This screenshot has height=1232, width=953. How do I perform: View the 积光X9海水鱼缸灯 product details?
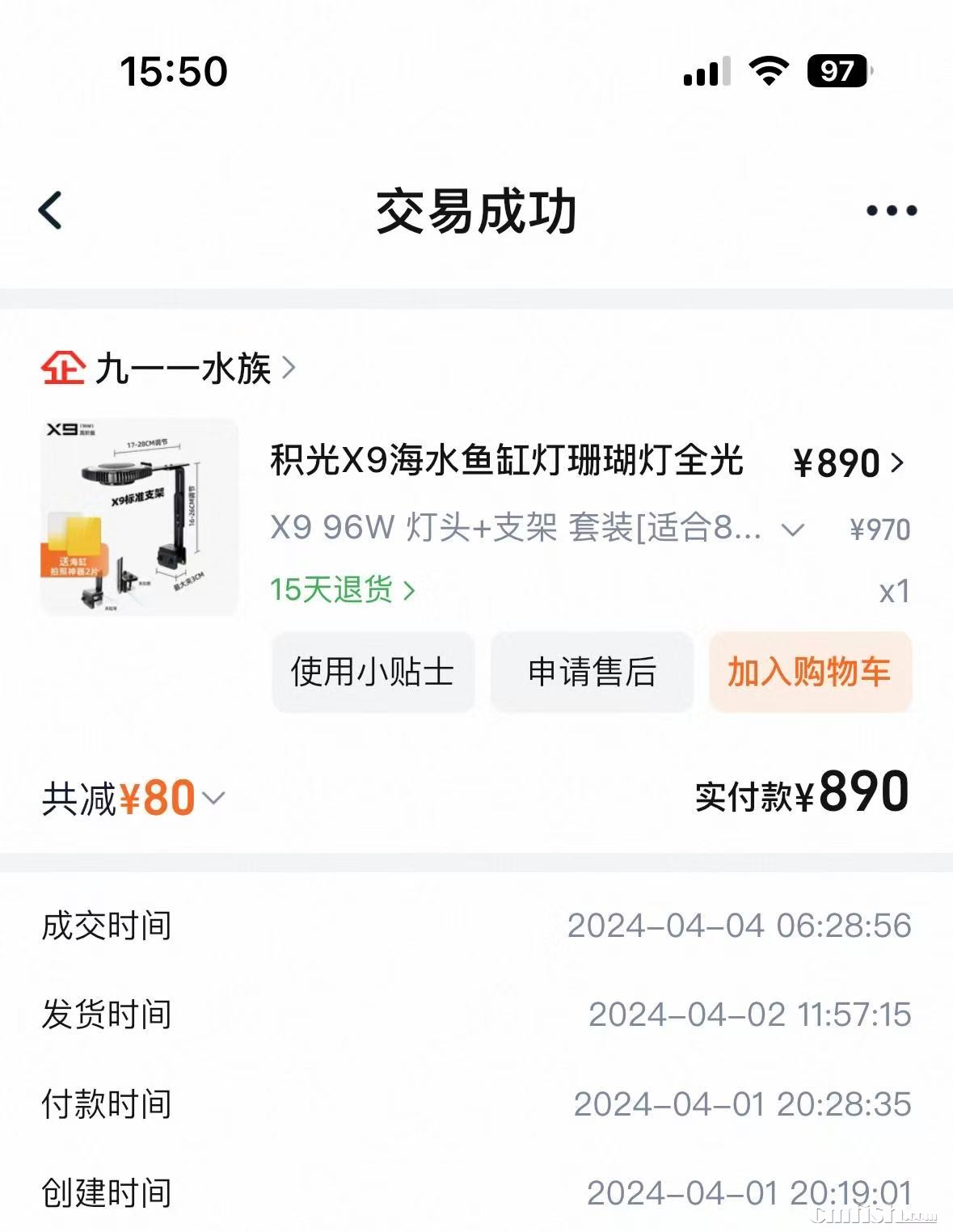[506, 461]
